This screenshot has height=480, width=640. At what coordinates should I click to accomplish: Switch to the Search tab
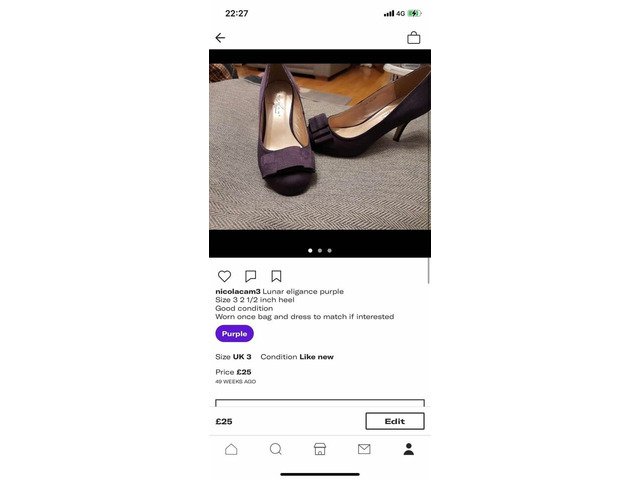point(276,449)
